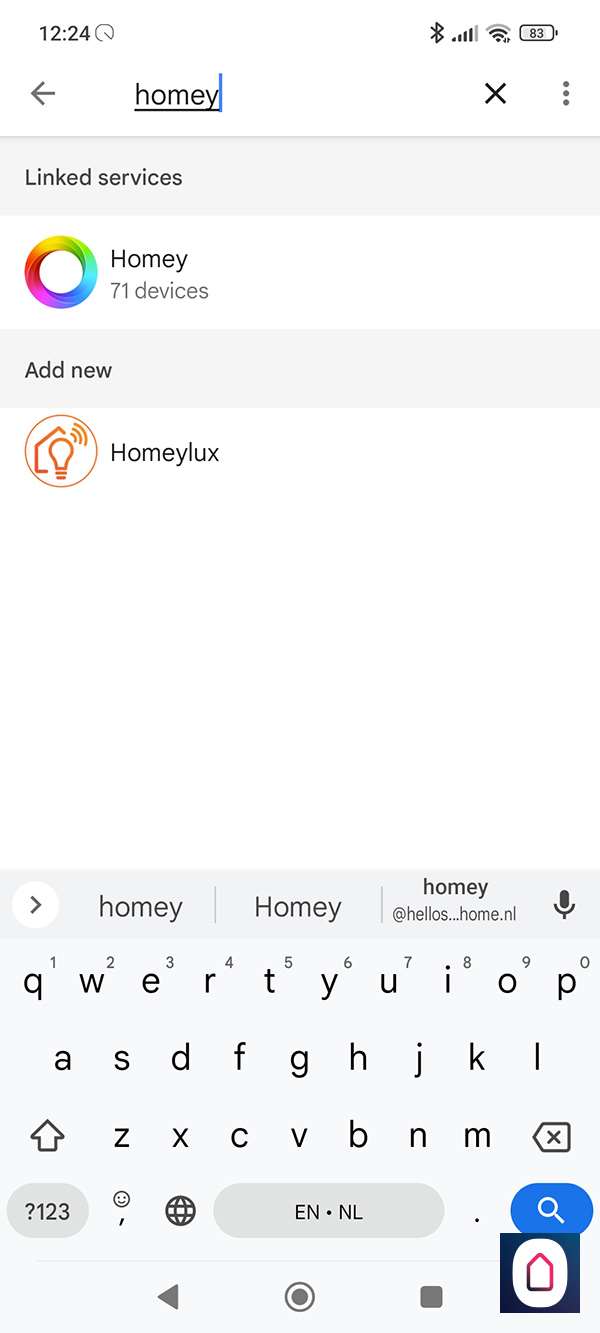
Task: Tap the shift key on keyboard
Action: (x=47, y=1137)
